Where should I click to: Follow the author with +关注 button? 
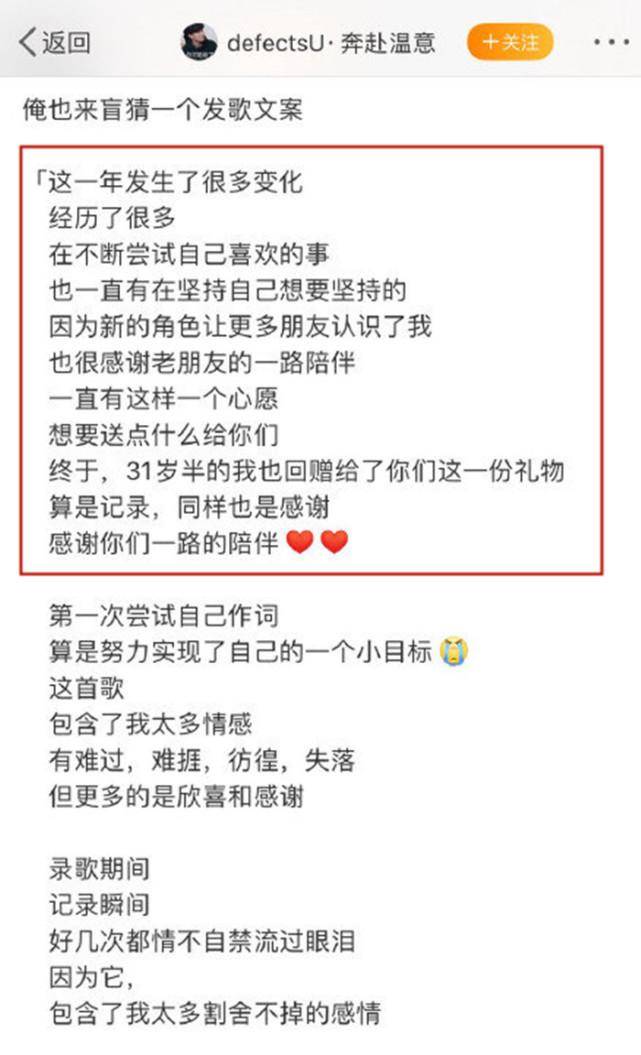[x=510, y=43]
